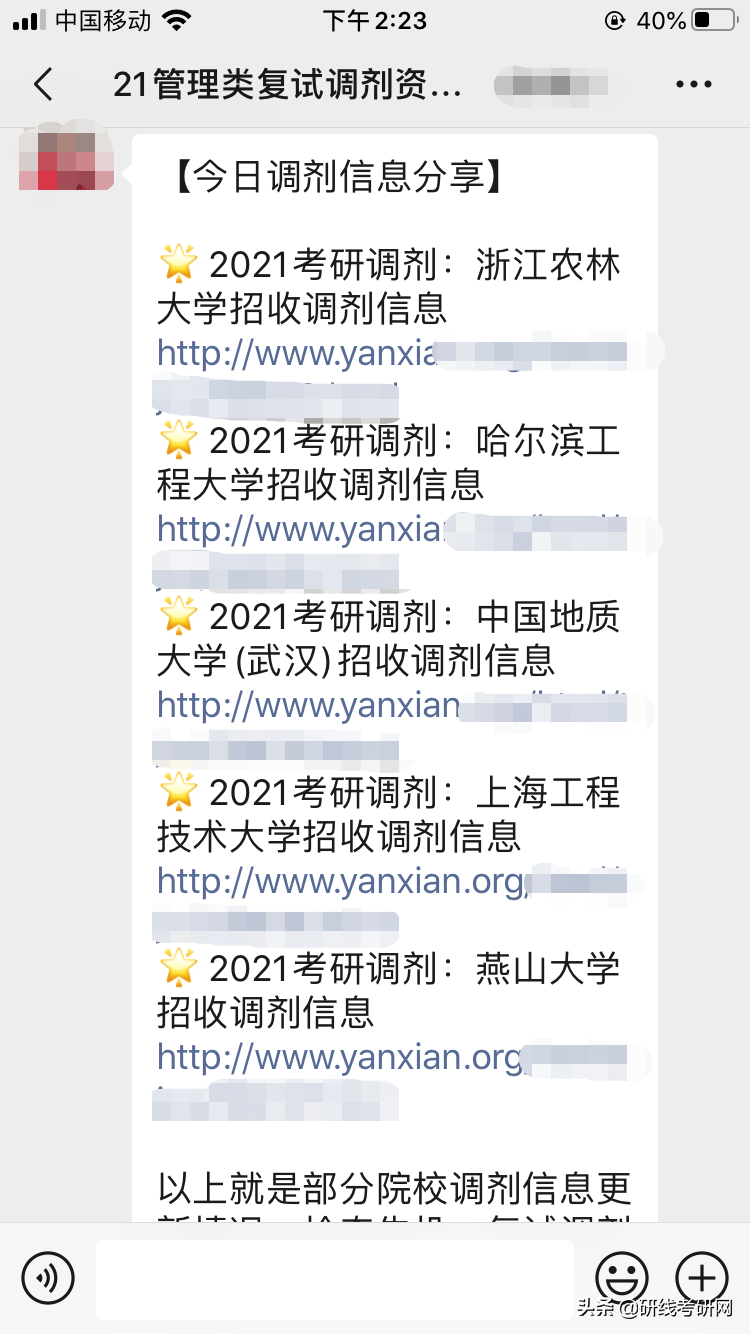
Task: Open the 中国地质大学(武汉) link
Action: pyautogui.click(x=300, y=705)
